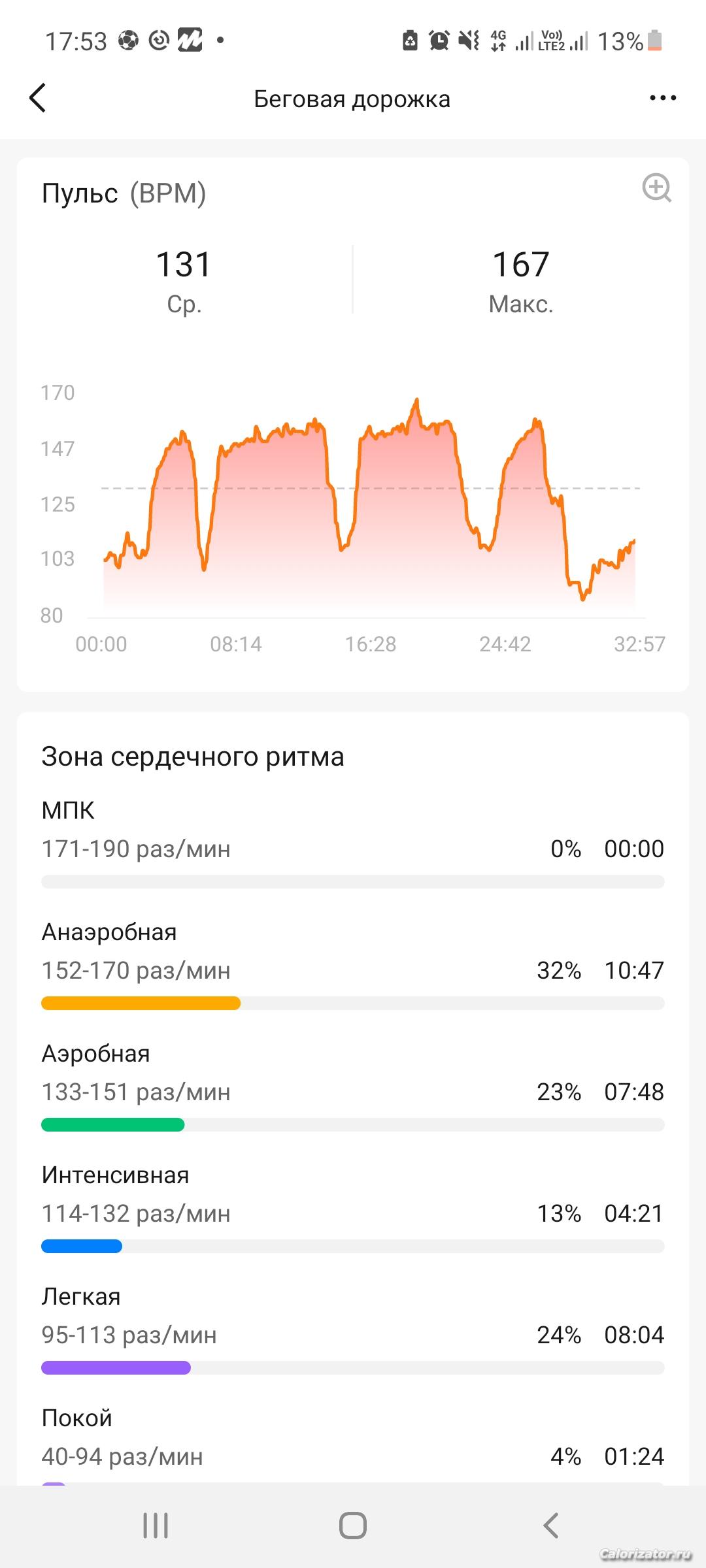This screenshot has height=1568, width=706.
Task: Enlarge the Пульс heart rate chart
Action: point(656,188)
